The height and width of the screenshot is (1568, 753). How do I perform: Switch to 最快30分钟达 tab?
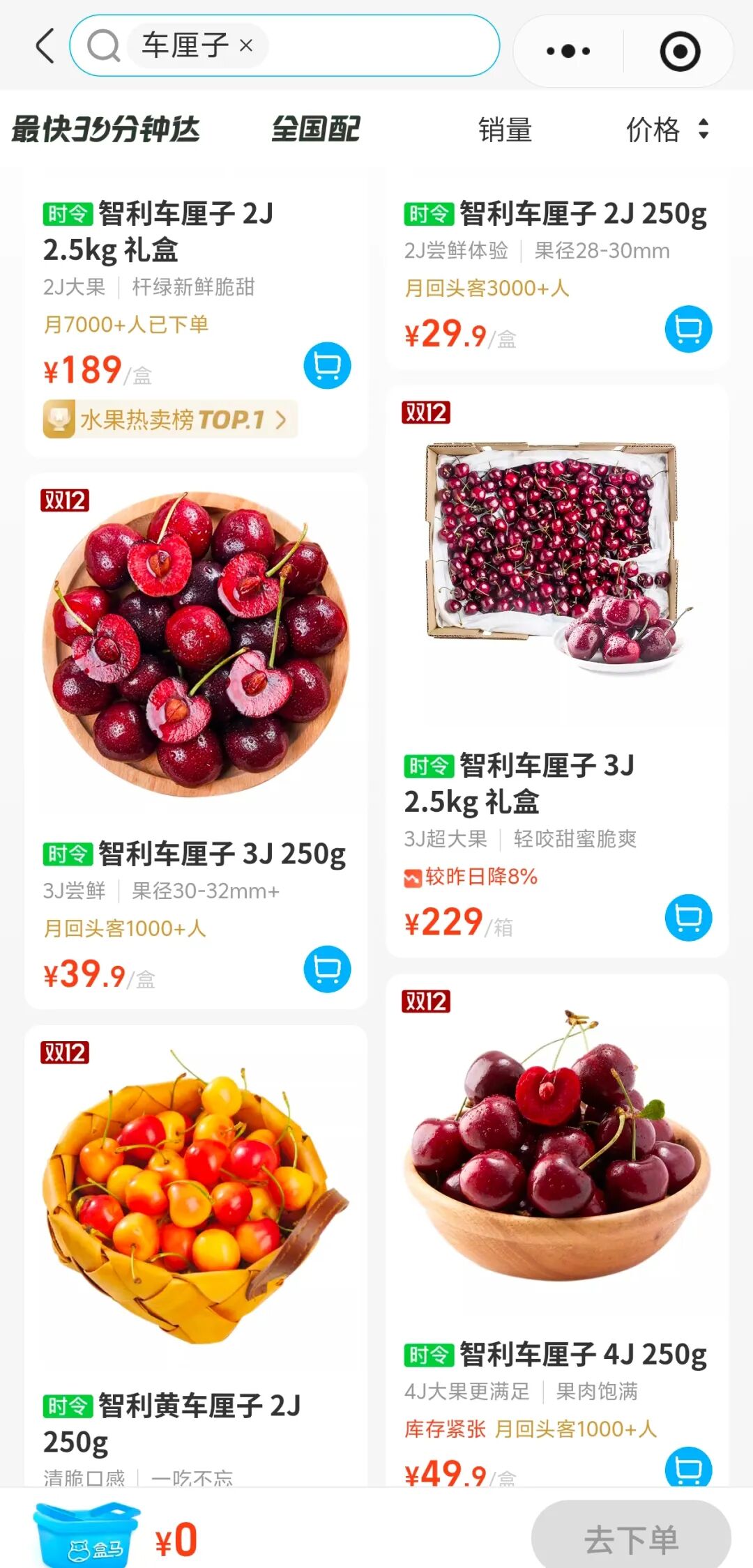pos(106,130)
